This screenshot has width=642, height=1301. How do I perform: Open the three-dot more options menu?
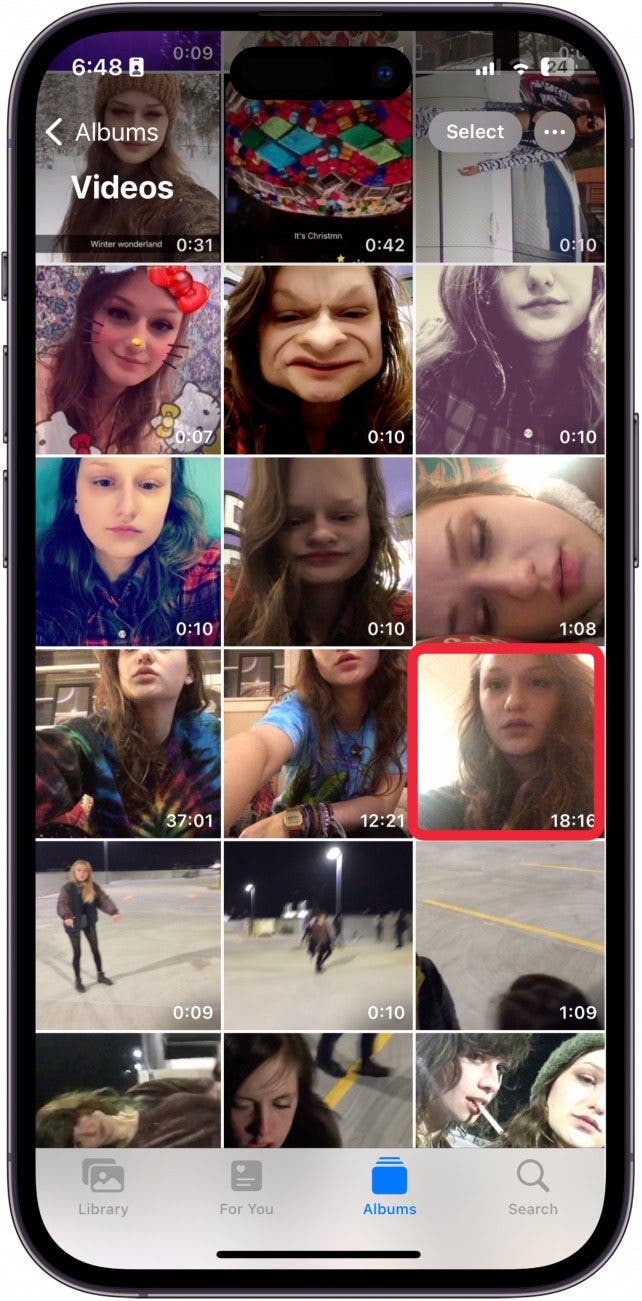[x=553, y=132]
